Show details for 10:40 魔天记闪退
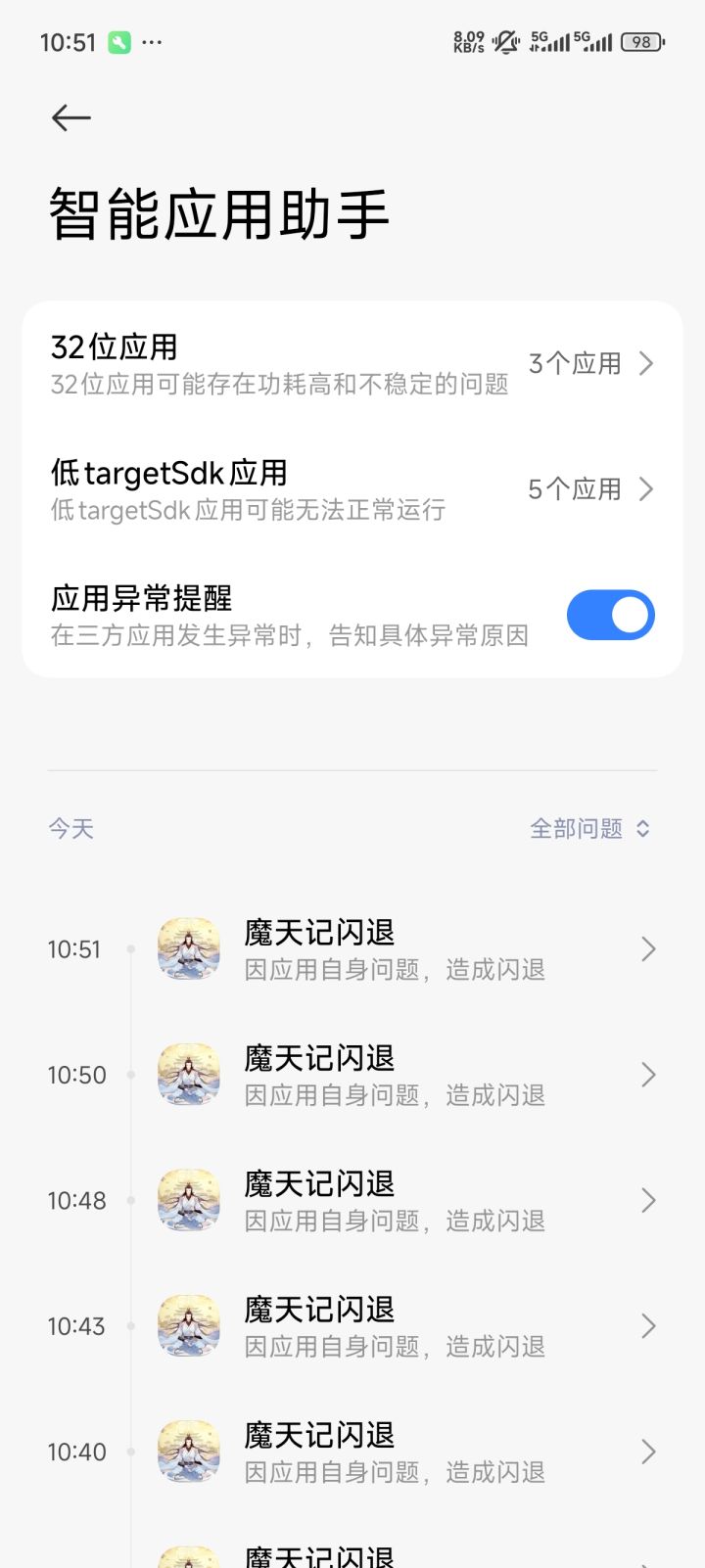Viewport: 705px width, 1568px height. pos(394,1453)
